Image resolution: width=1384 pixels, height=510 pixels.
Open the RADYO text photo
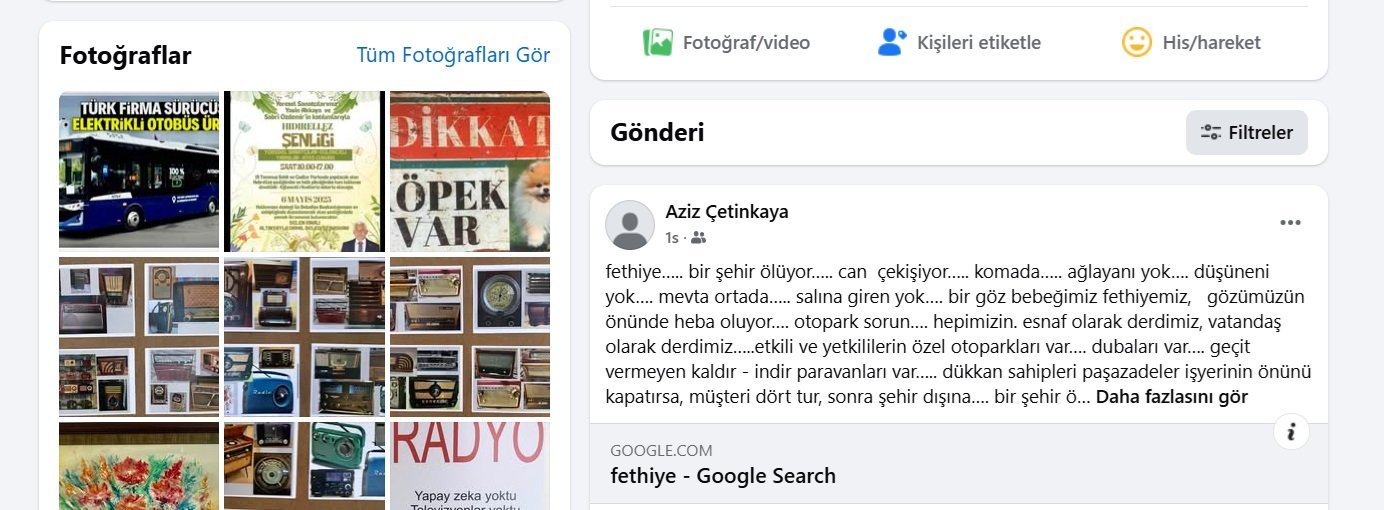pos(469,465)
